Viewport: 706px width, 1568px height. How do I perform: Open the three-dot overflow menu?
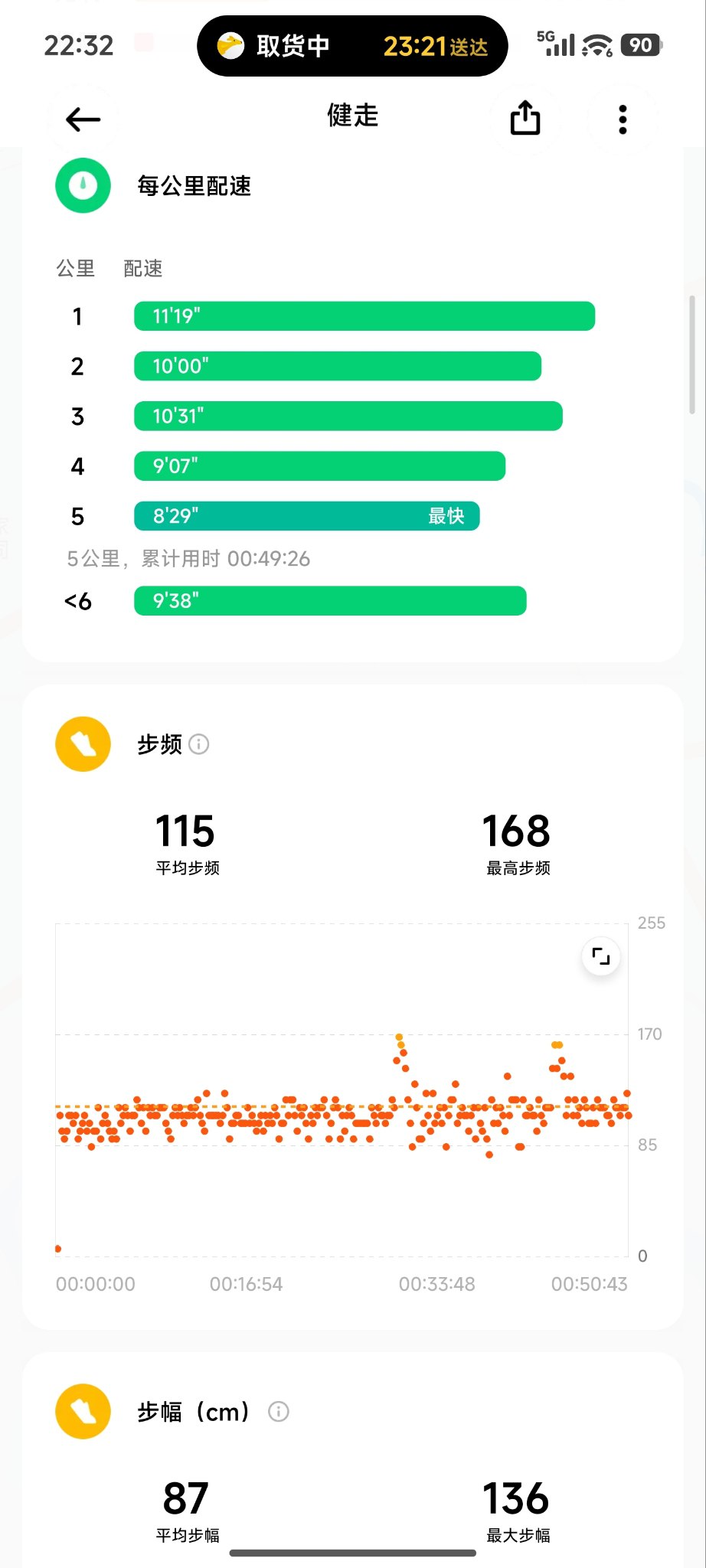click(623, 119)
